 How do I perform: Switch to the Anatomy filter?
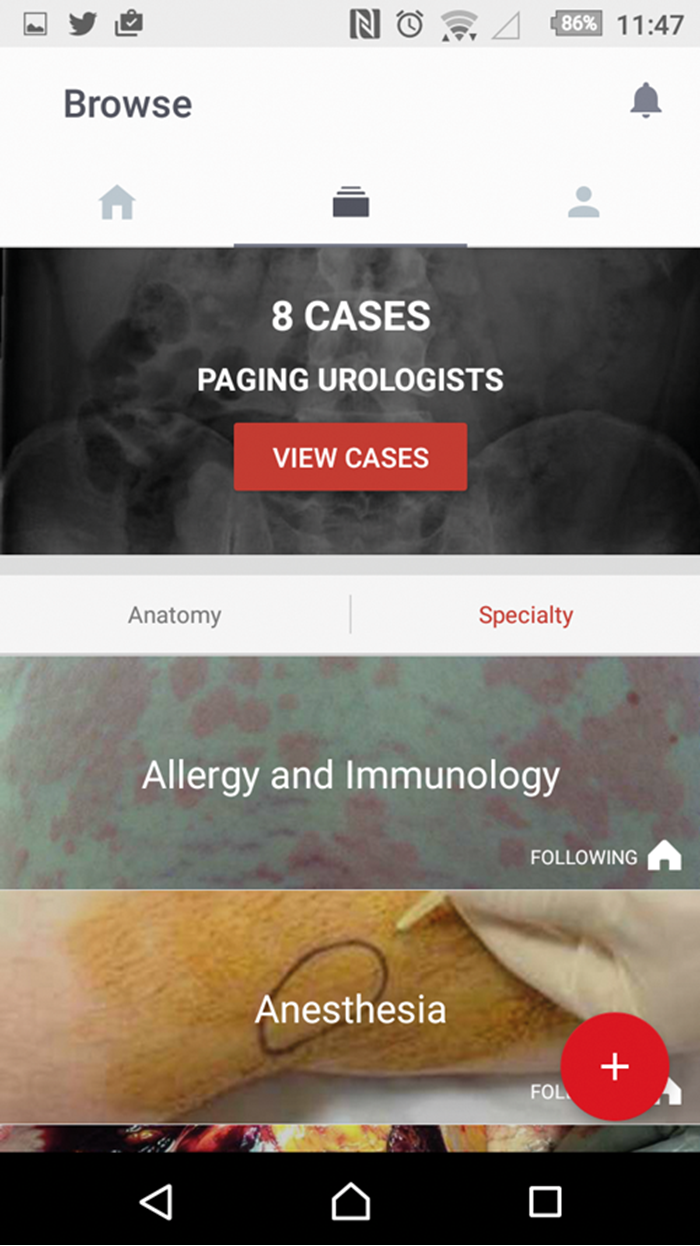tap(175, 615)
